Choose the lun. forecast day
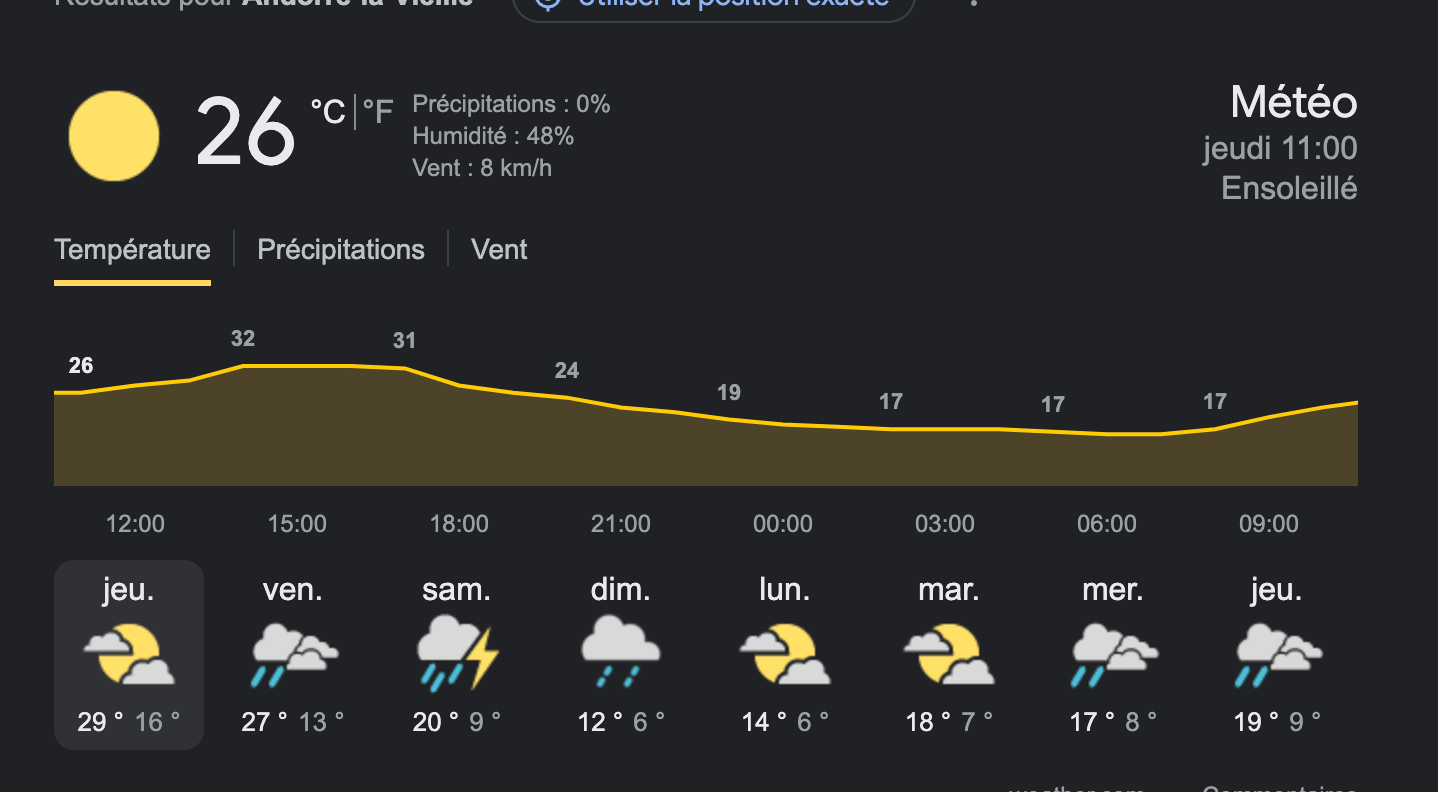 point(785,655)
